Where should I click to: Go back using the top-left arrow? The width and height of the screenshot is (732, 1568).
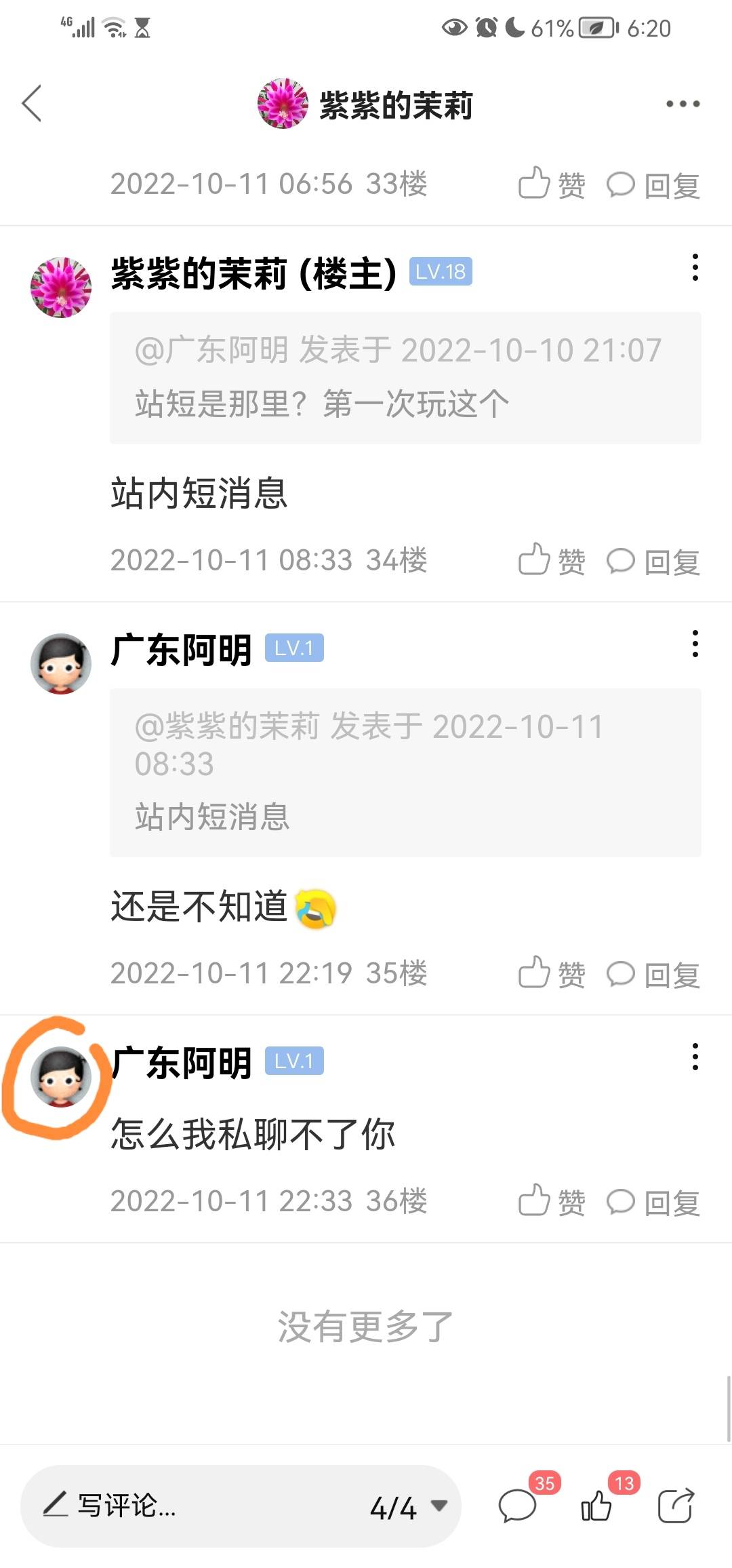pos(32,104)
